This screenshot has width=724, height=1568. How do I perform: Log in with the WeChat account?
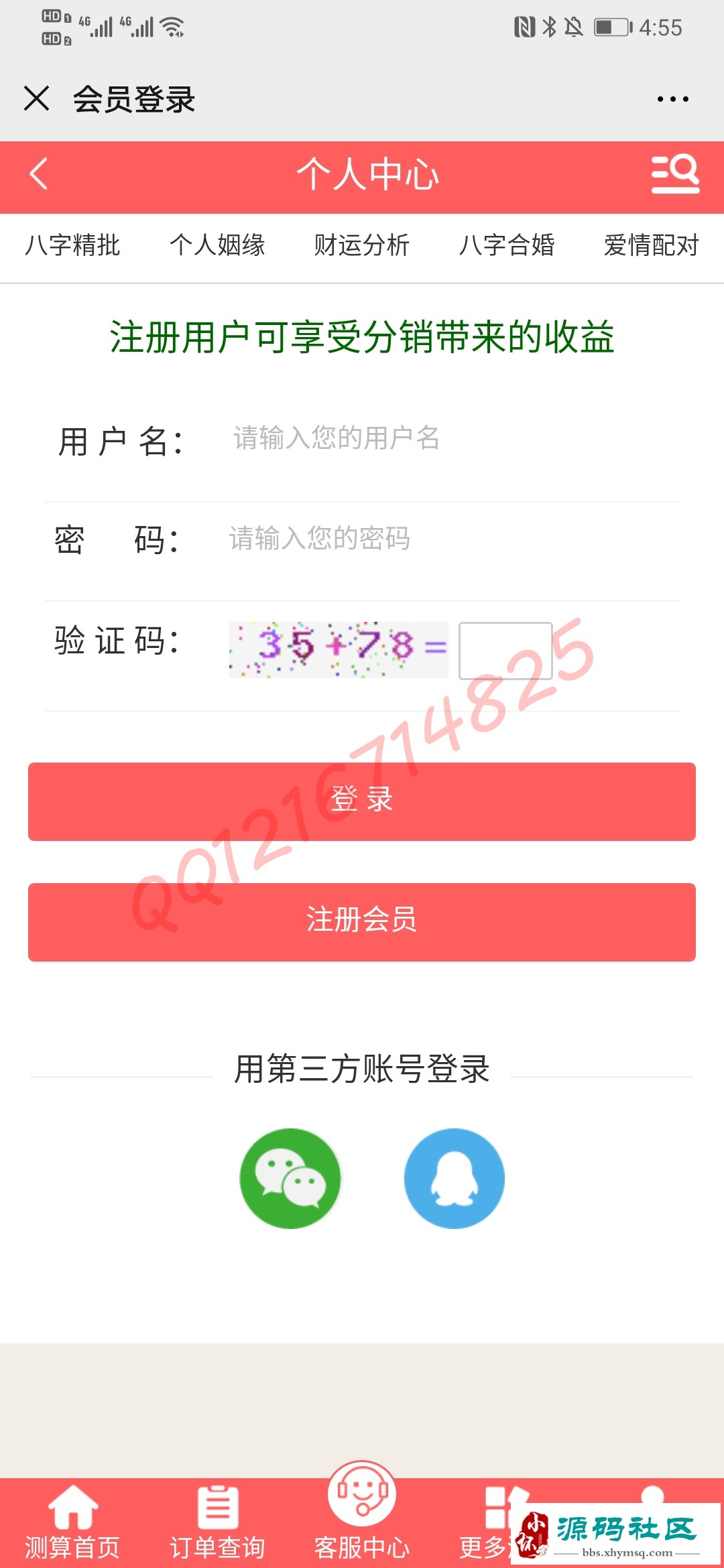click(290, 1178)
